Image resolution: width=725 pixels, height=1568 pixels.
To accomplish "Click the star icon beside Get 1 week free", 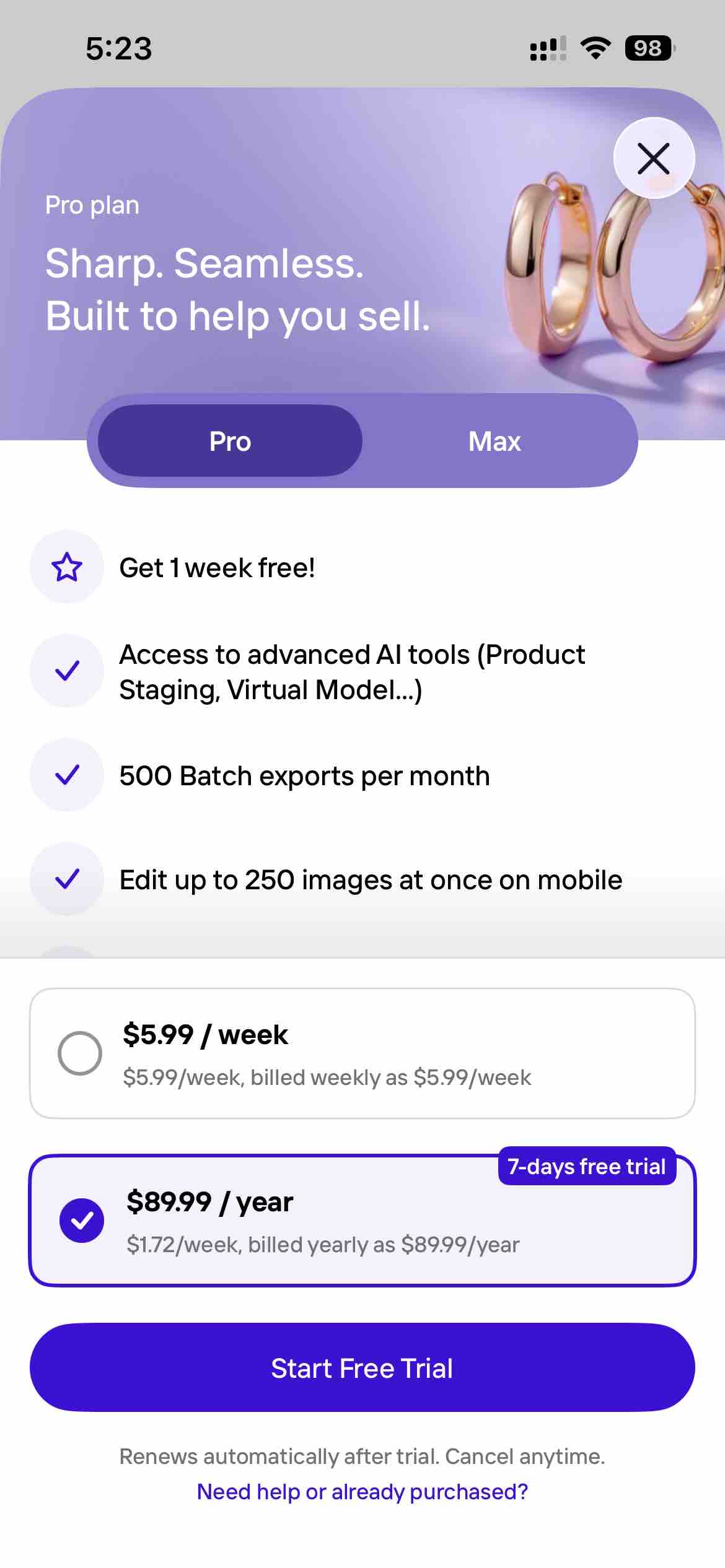I will 67,567.
